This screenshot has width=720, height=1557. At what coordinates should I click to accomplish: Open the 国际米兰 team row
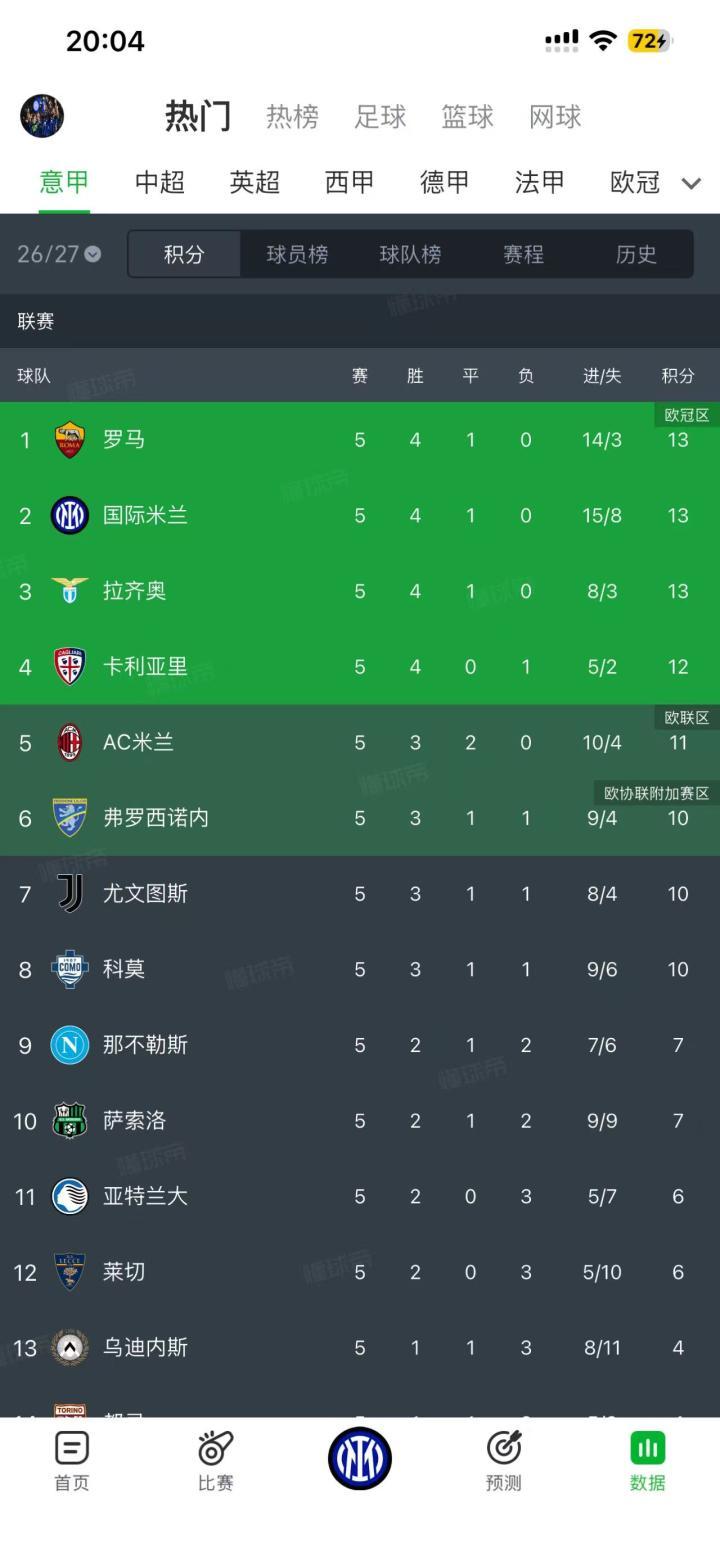coord(360,516)
